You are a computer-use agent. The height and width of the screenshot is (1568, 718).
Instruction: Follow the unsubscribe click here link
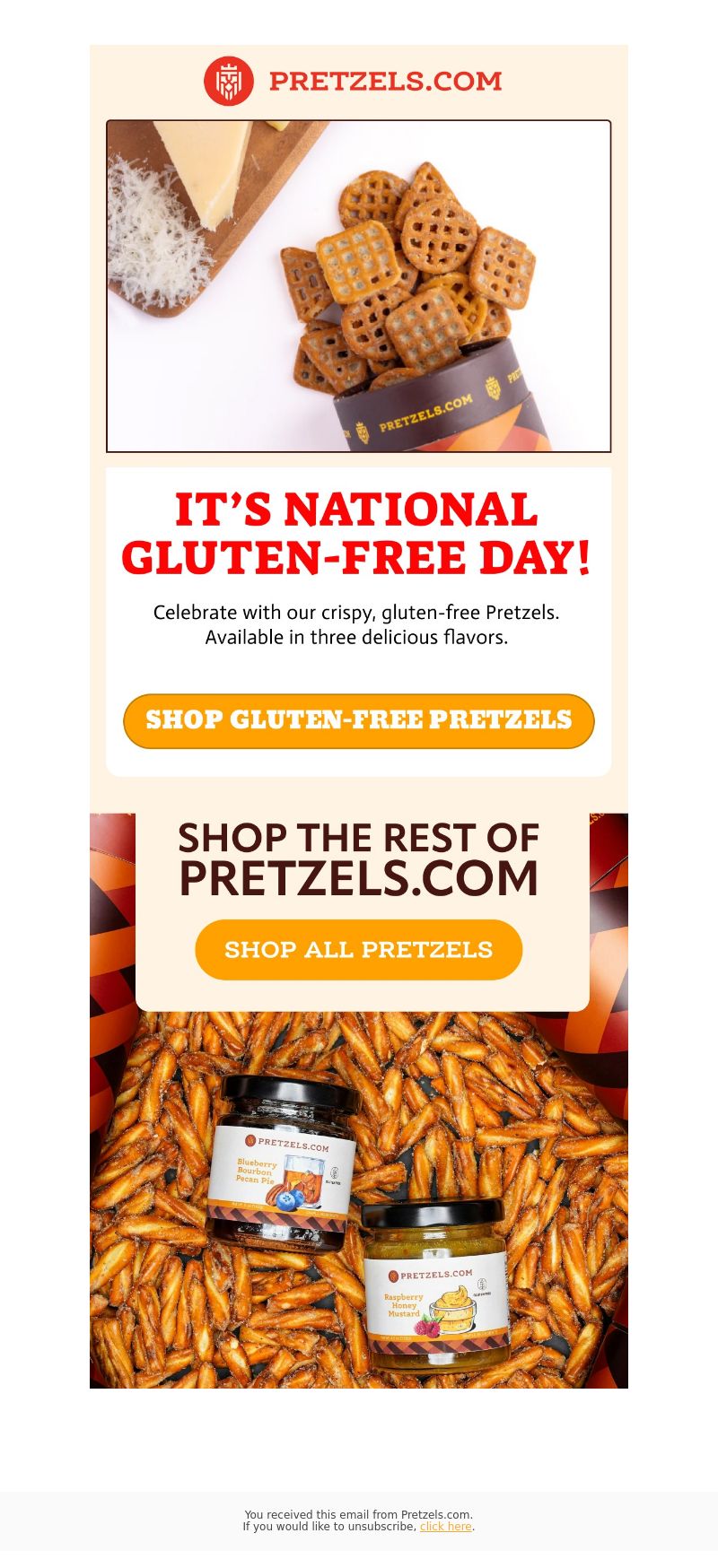445,1526
